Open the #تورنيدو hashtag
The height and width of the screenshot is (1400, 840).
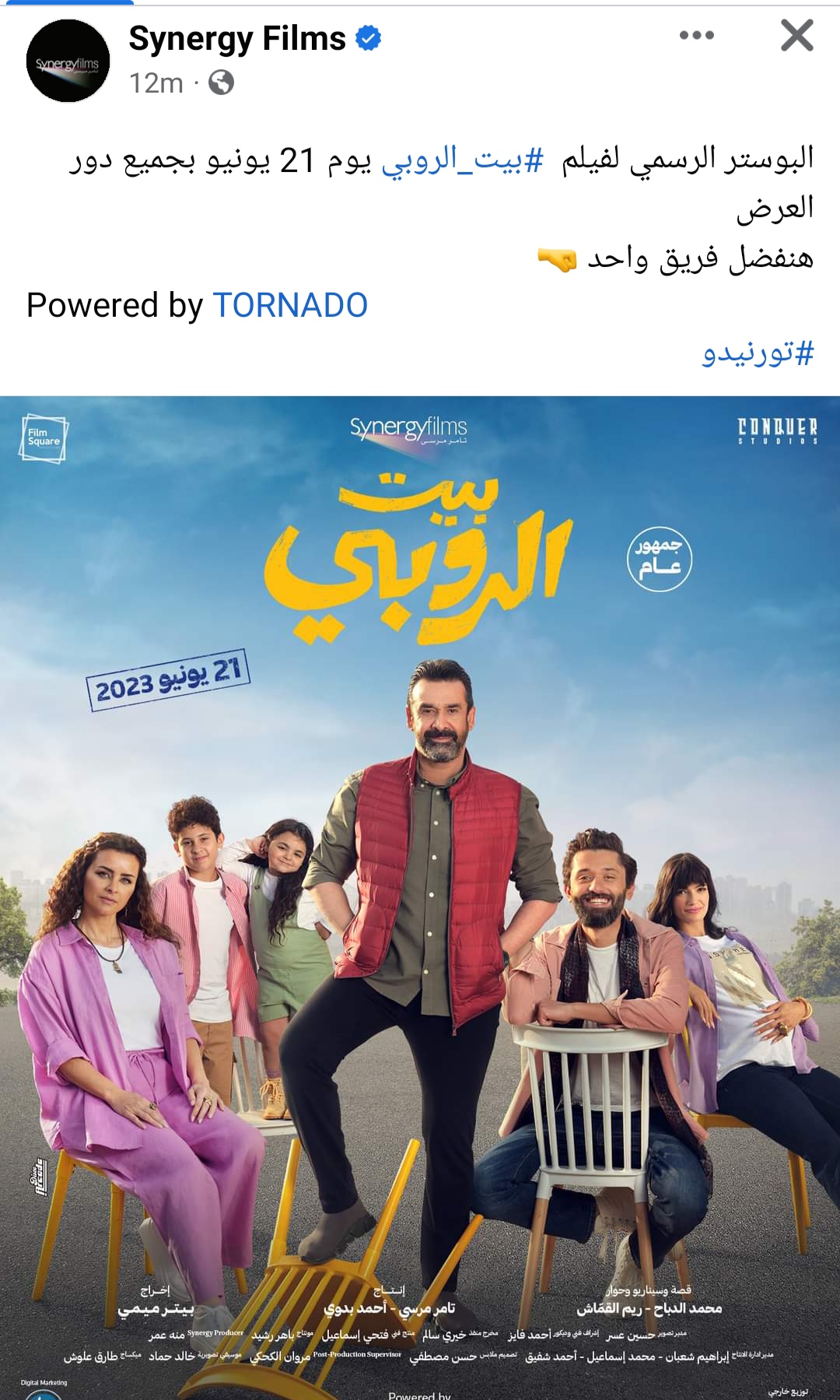point(758,353)
